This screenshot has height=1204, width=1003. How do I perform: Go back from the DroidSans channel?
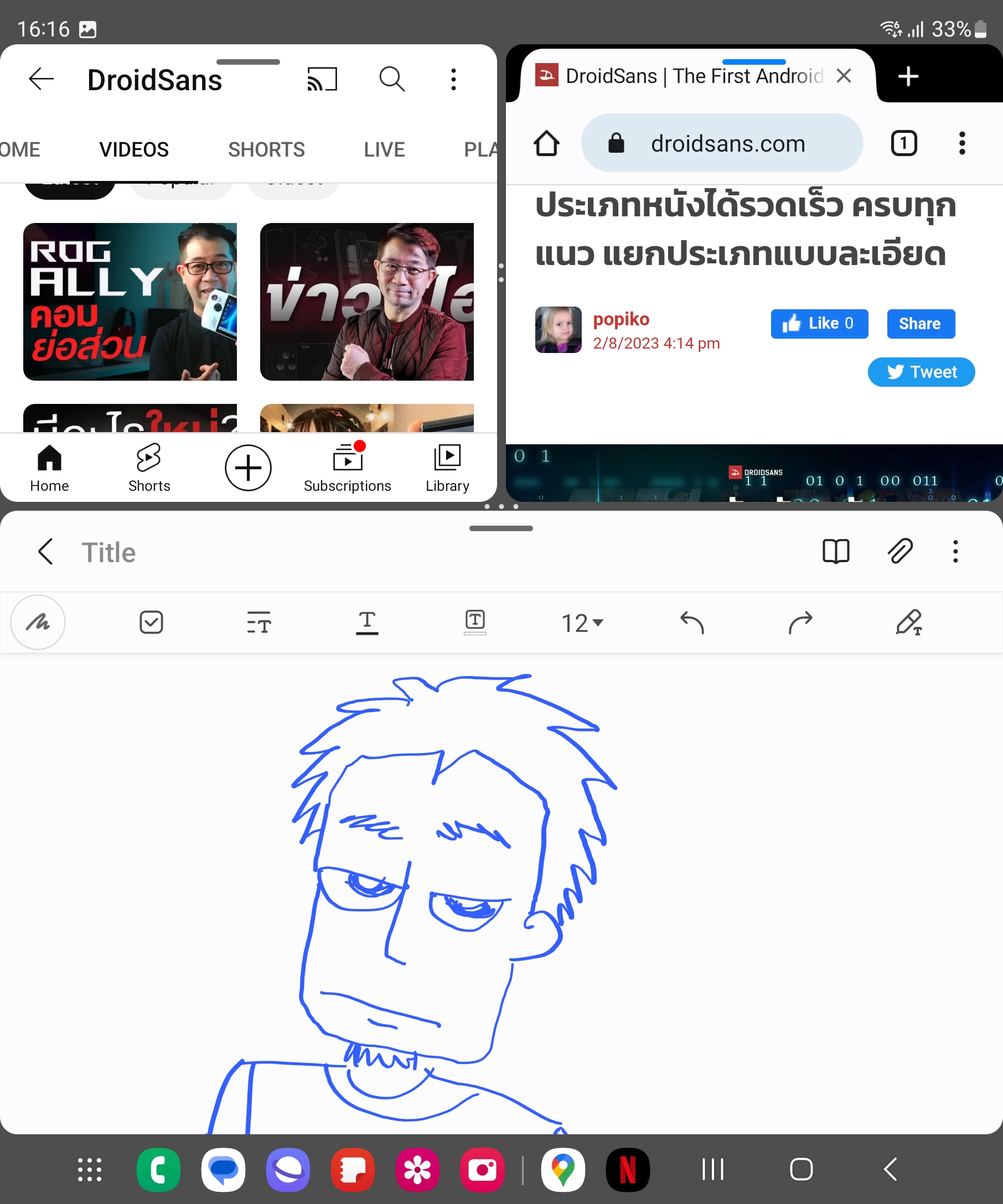[42, 79]
